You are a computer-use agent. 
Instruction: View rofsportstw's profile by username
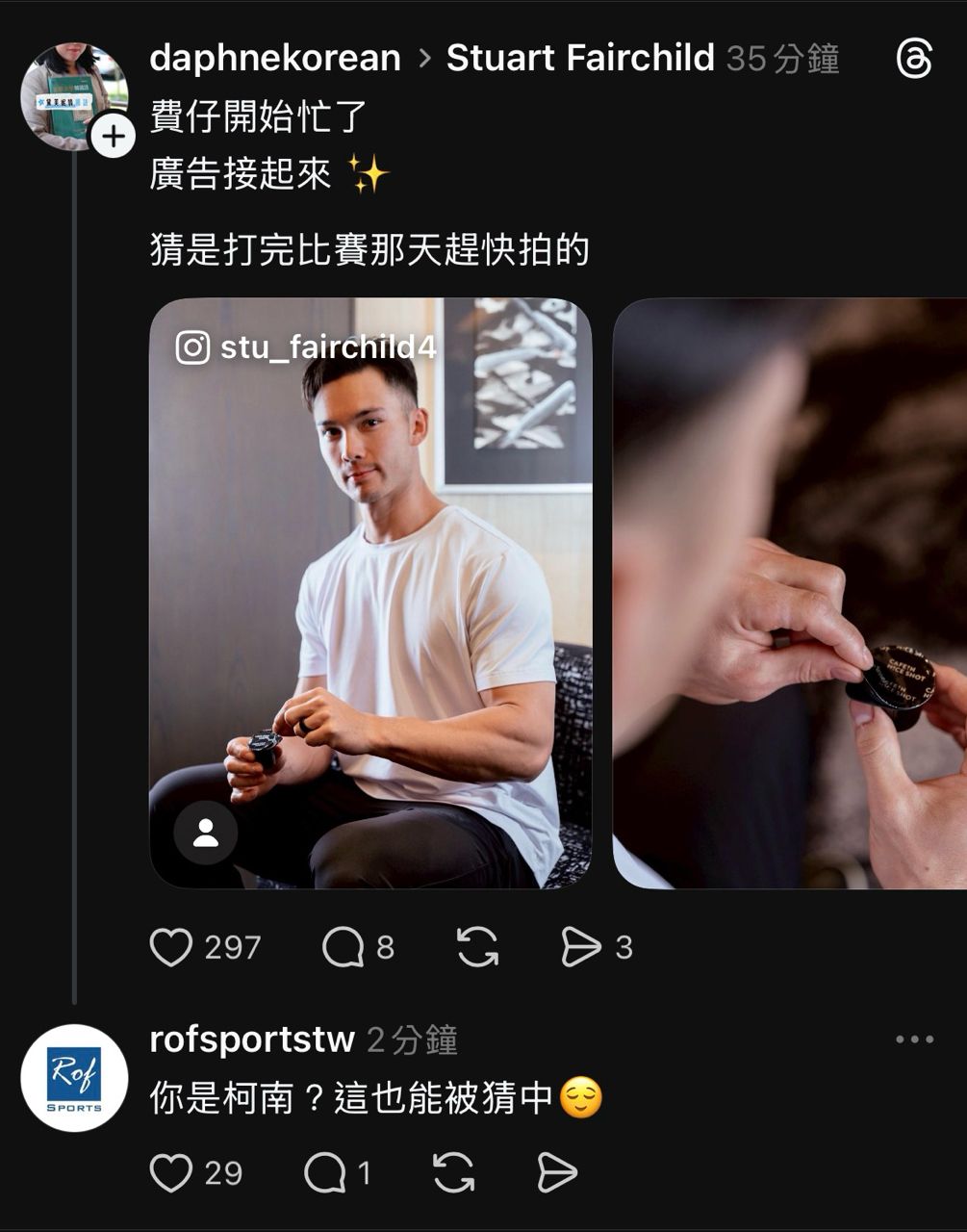coord(252,1039)
